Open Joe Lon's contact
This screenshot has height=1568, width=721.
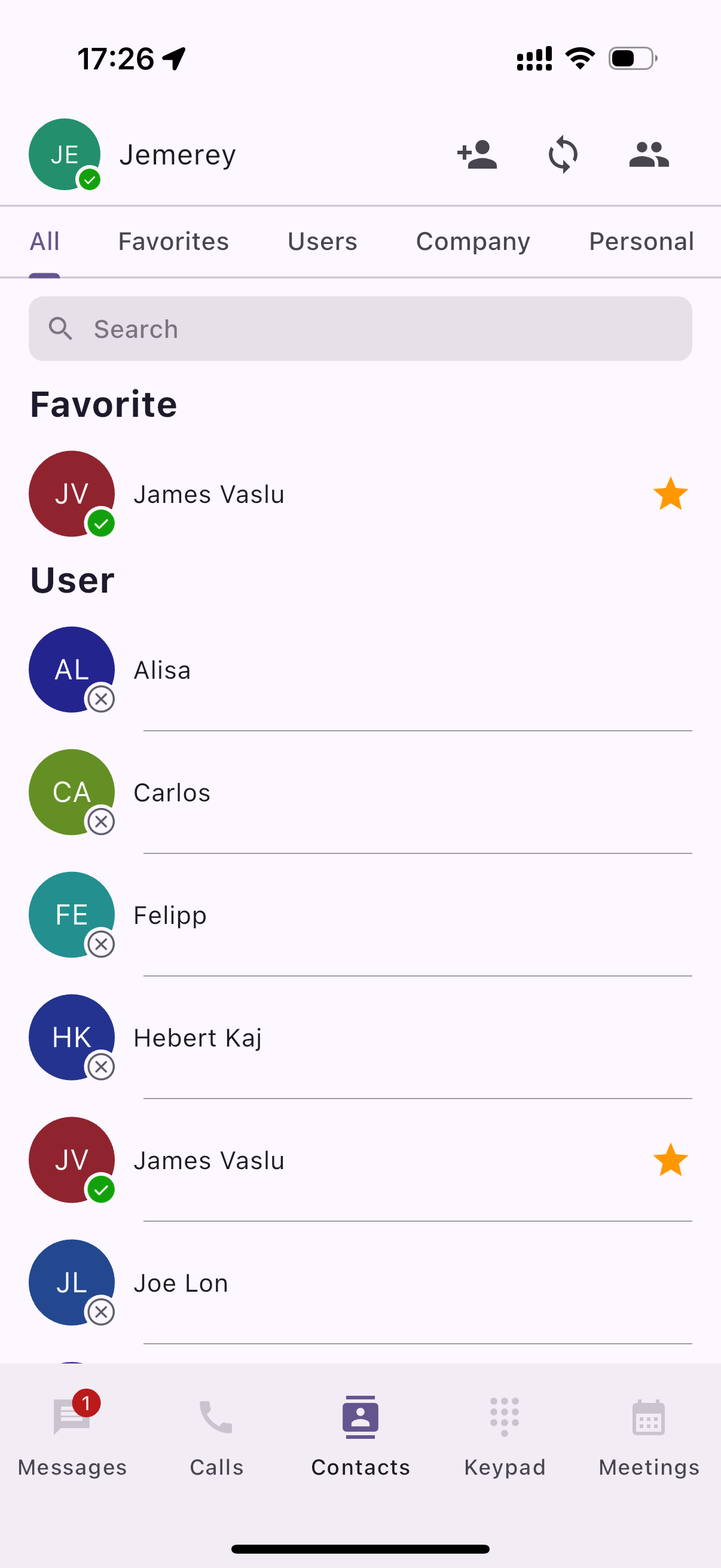[x=360, y=1283]
